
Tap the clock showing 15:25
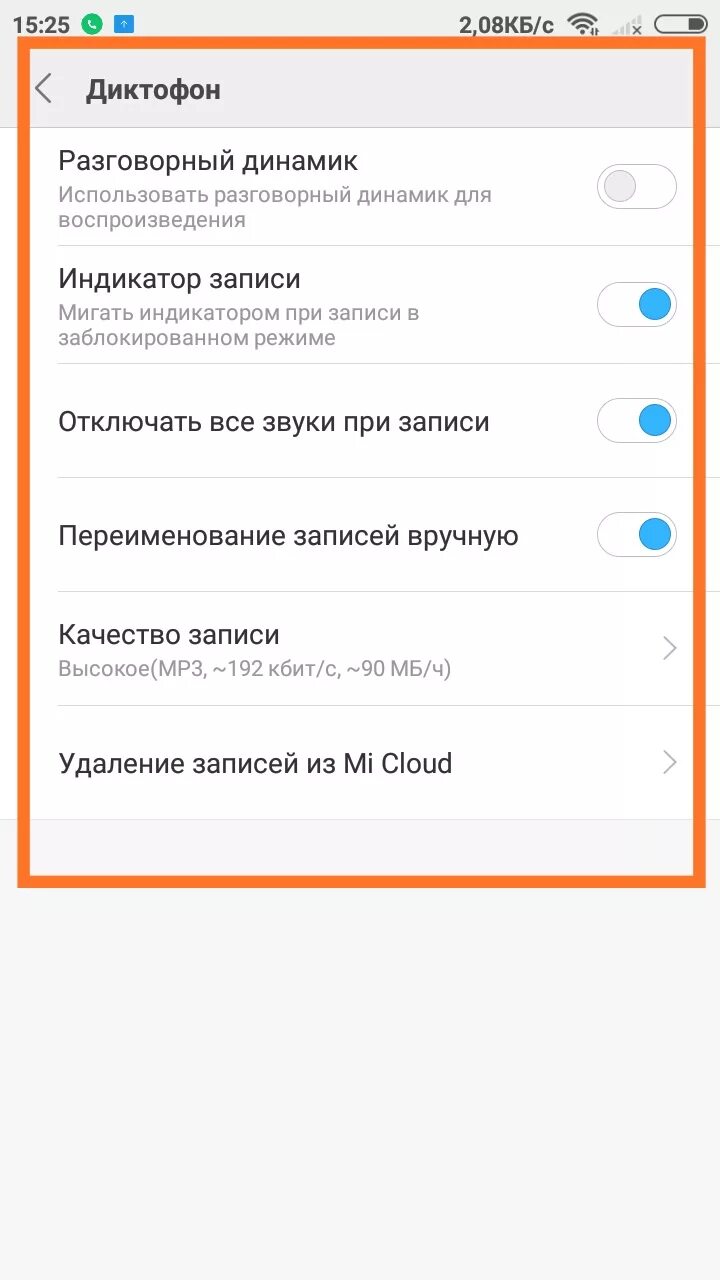click(x=43, y=24)
